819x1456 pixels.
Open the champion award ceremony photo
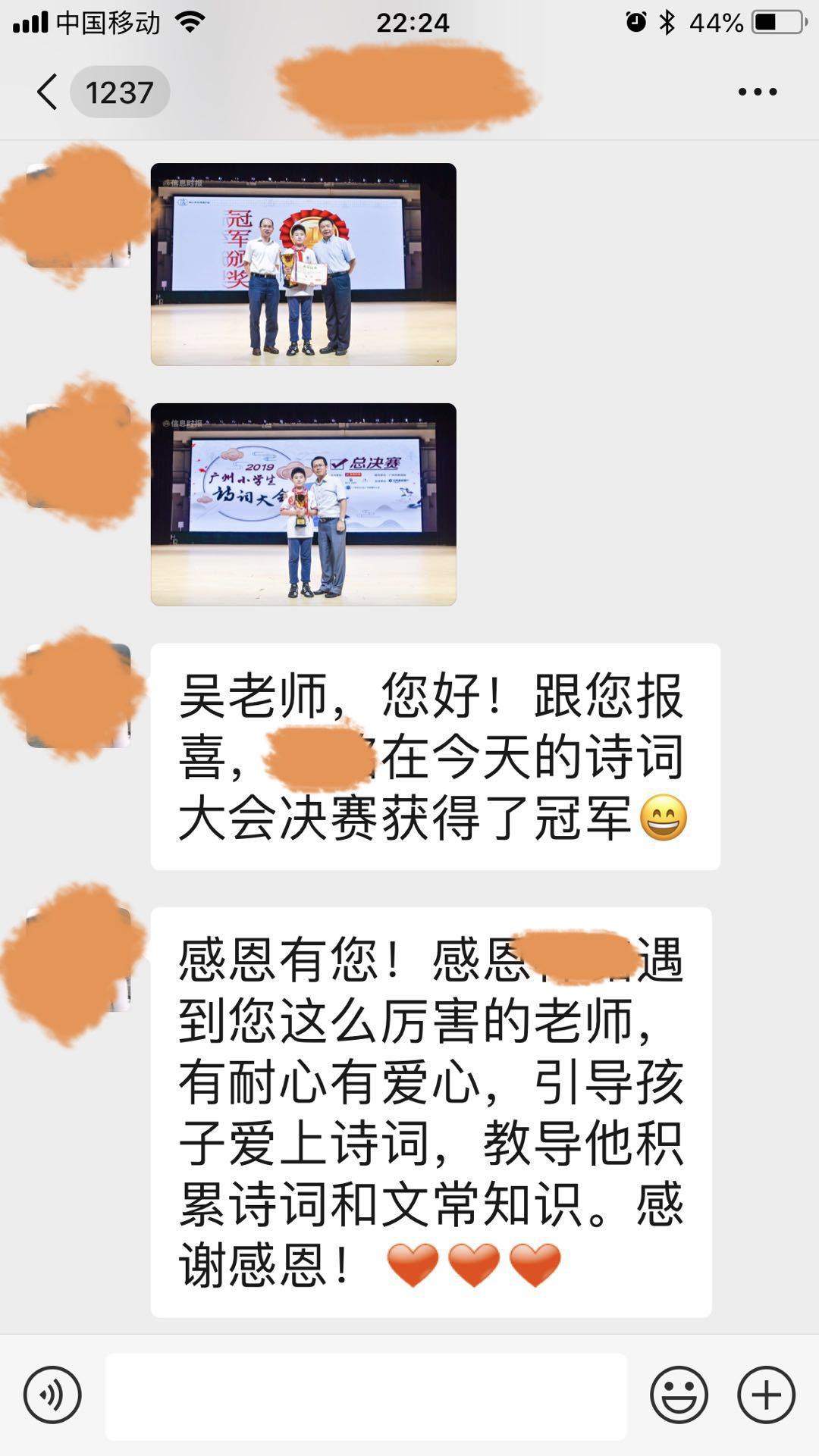click(303, 264)
